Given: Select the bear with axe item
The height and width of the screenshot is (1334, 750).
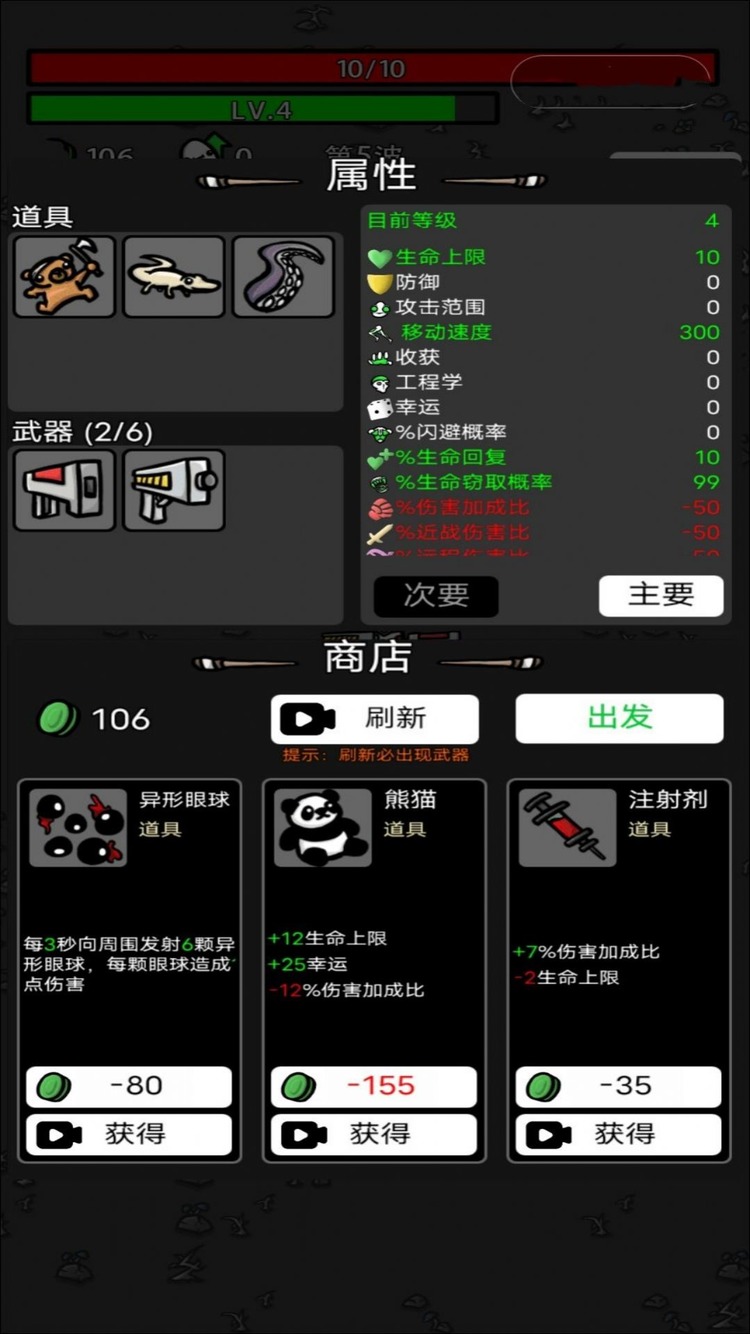Looking at the screenshot, I should (x=64, y=277).
